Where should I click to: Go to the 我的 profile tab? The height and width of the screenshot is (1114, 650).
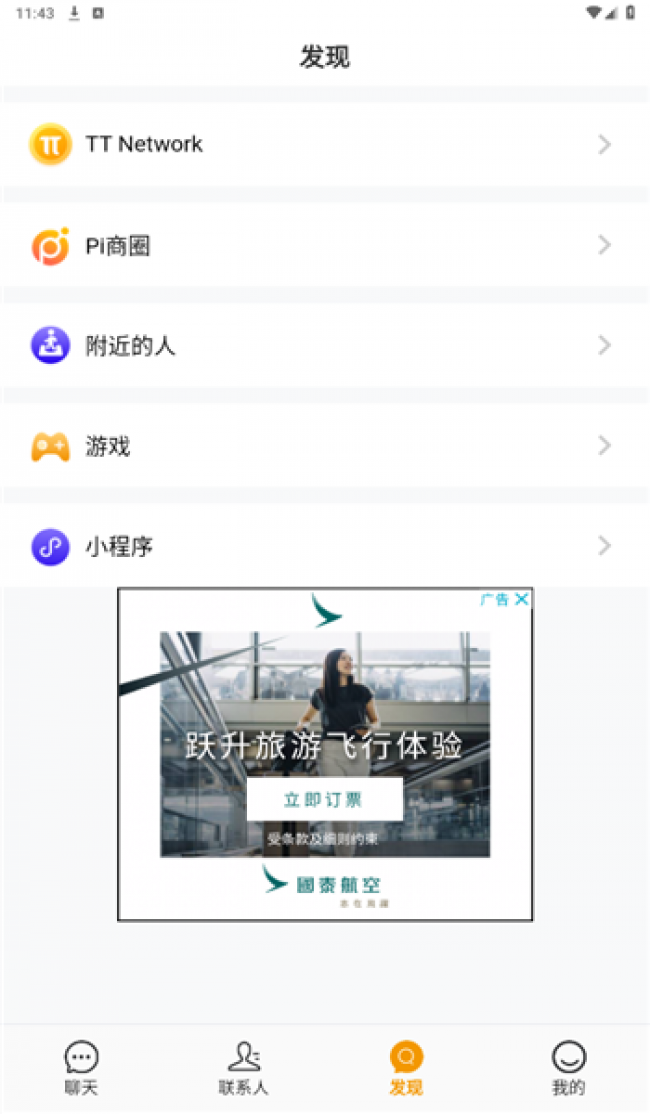[568, 1068]
